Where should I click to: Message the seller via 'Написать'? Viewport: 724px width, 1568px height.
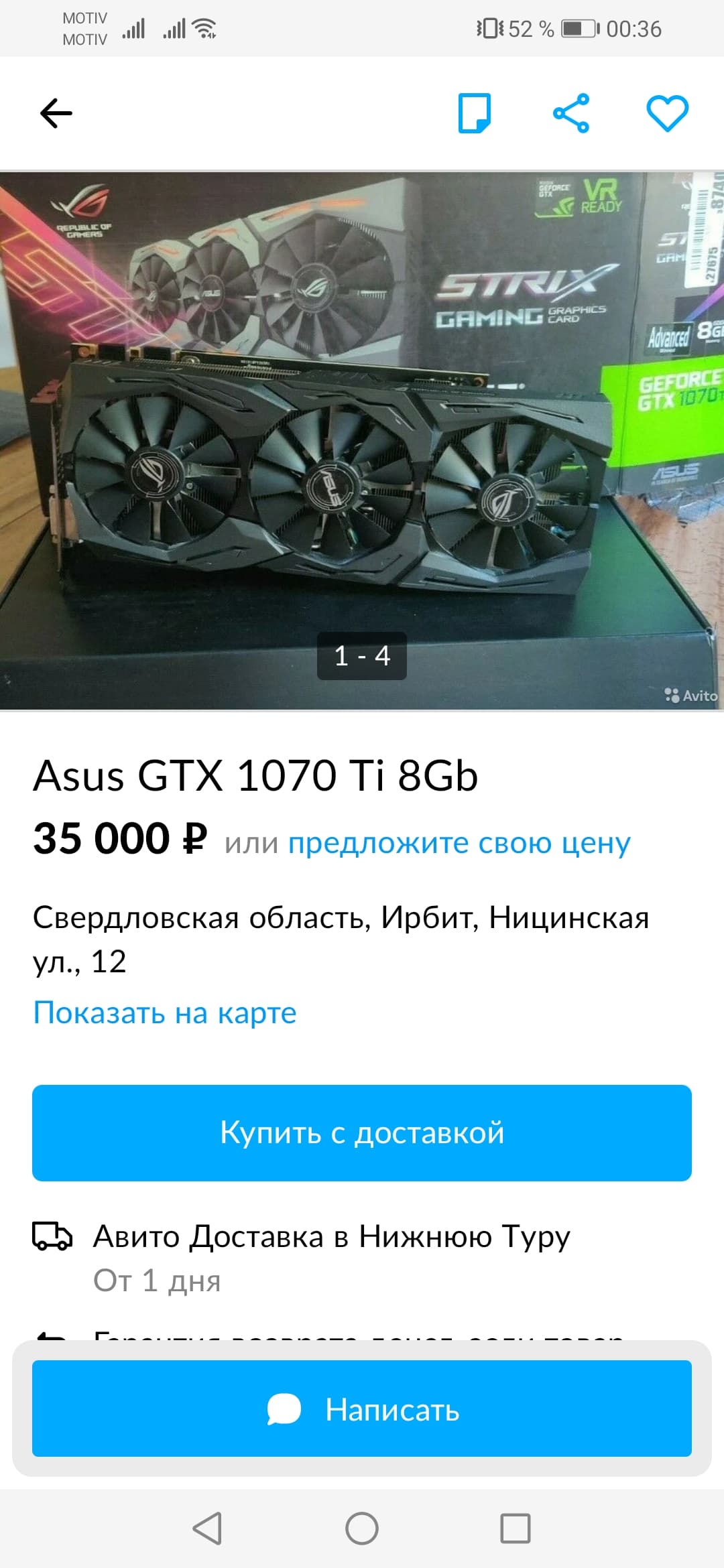(x=362, y=1409)
